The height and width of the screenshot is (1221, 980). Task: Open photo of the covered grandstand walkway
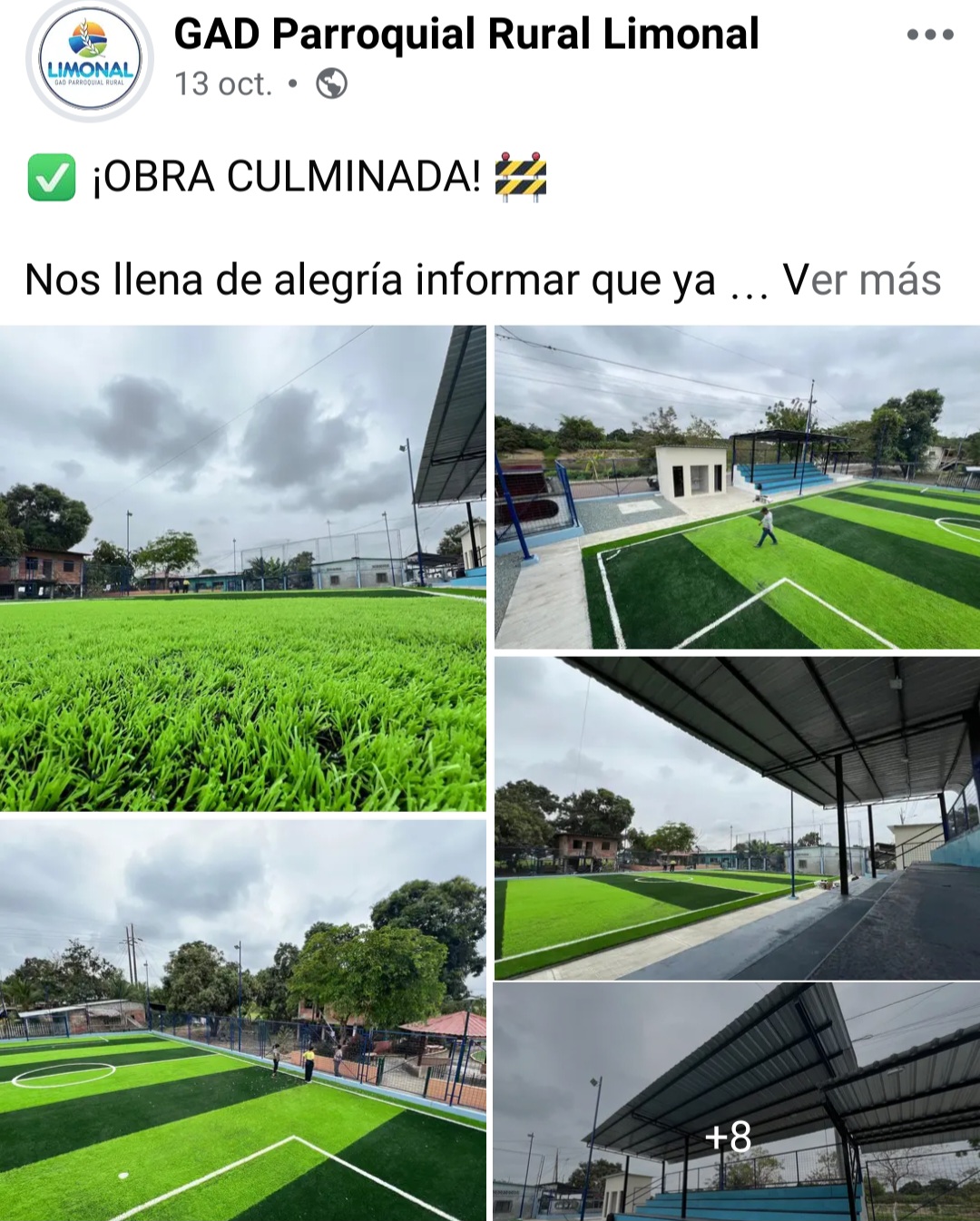tap(737, 818)
